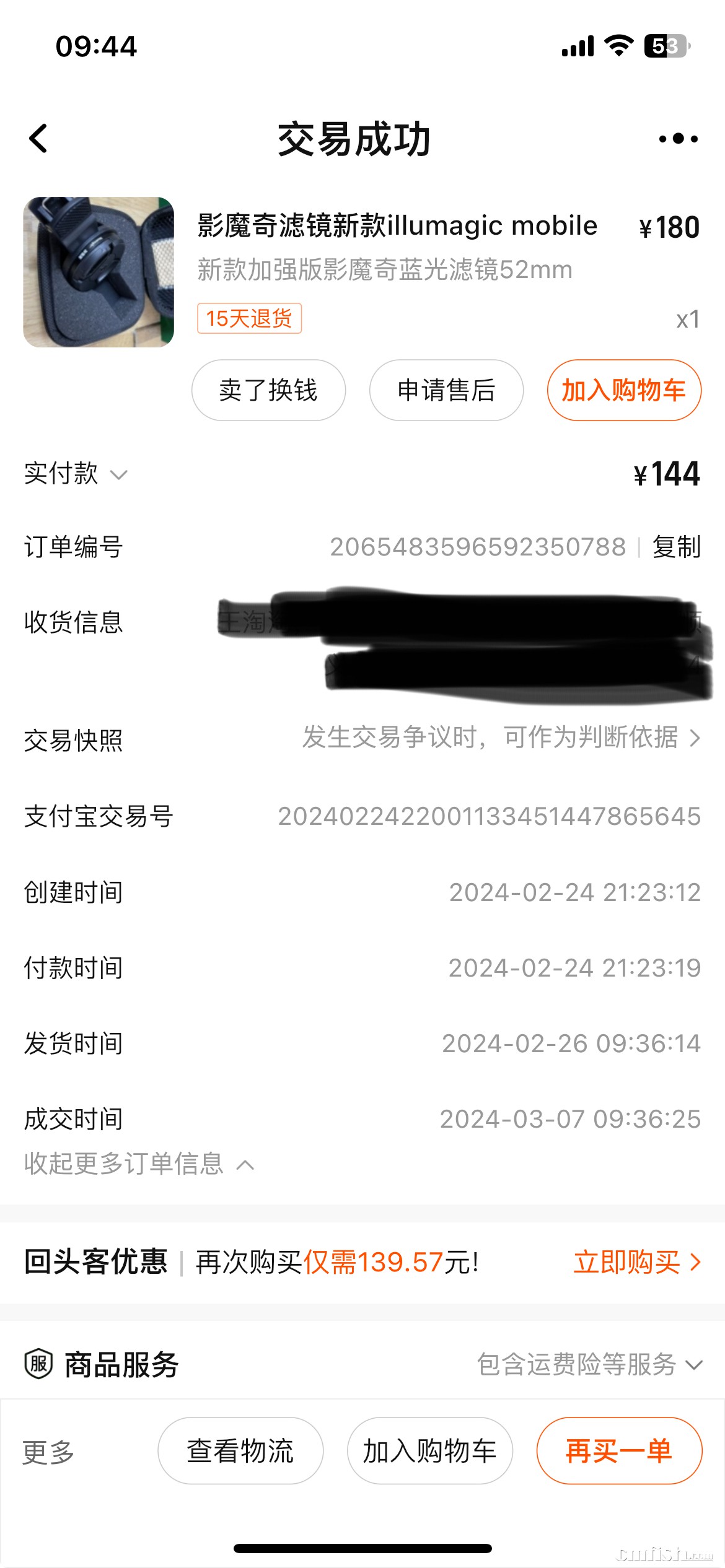
Task: Open the 更多 options at the bottom
Action: point(48,1452)
